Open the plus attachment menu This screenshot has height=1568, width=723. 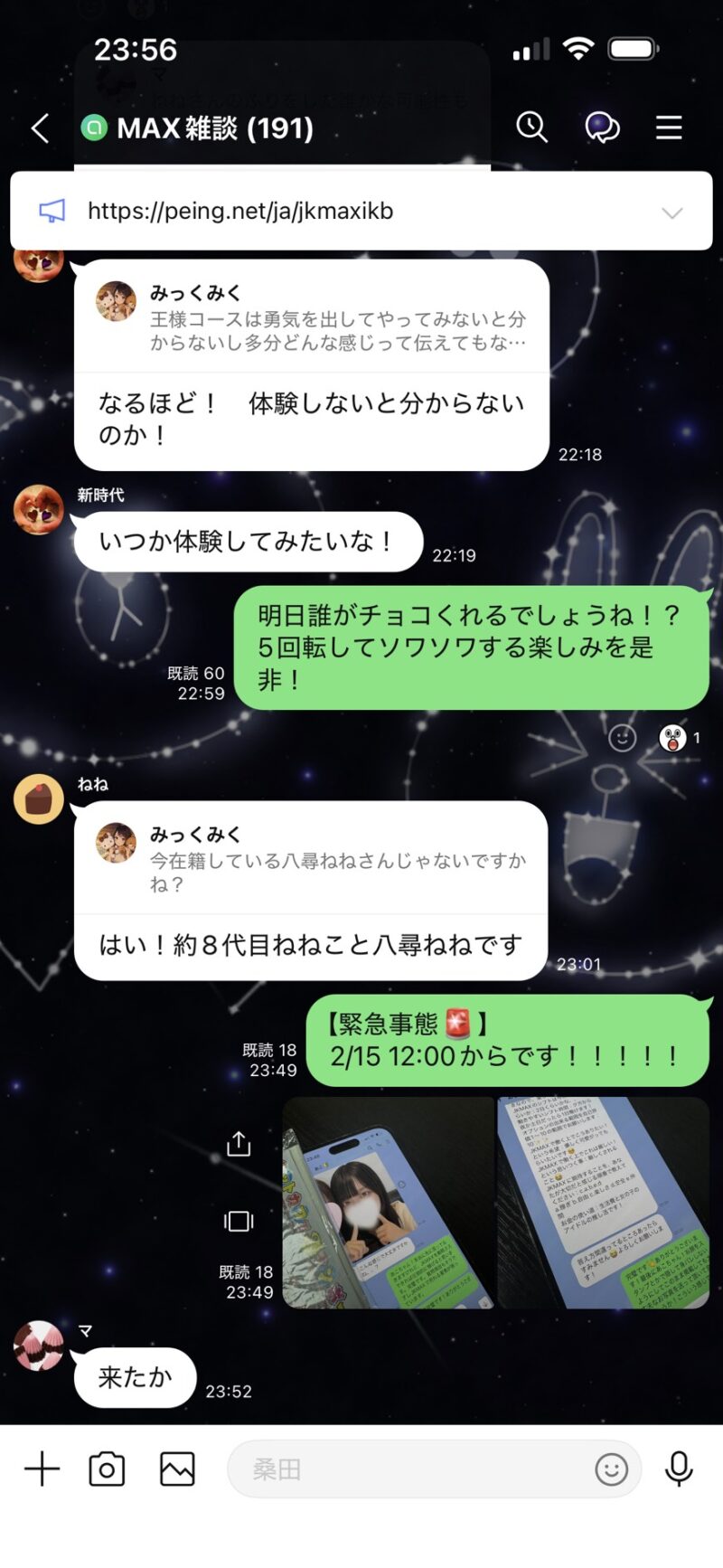pos(42,1469)
